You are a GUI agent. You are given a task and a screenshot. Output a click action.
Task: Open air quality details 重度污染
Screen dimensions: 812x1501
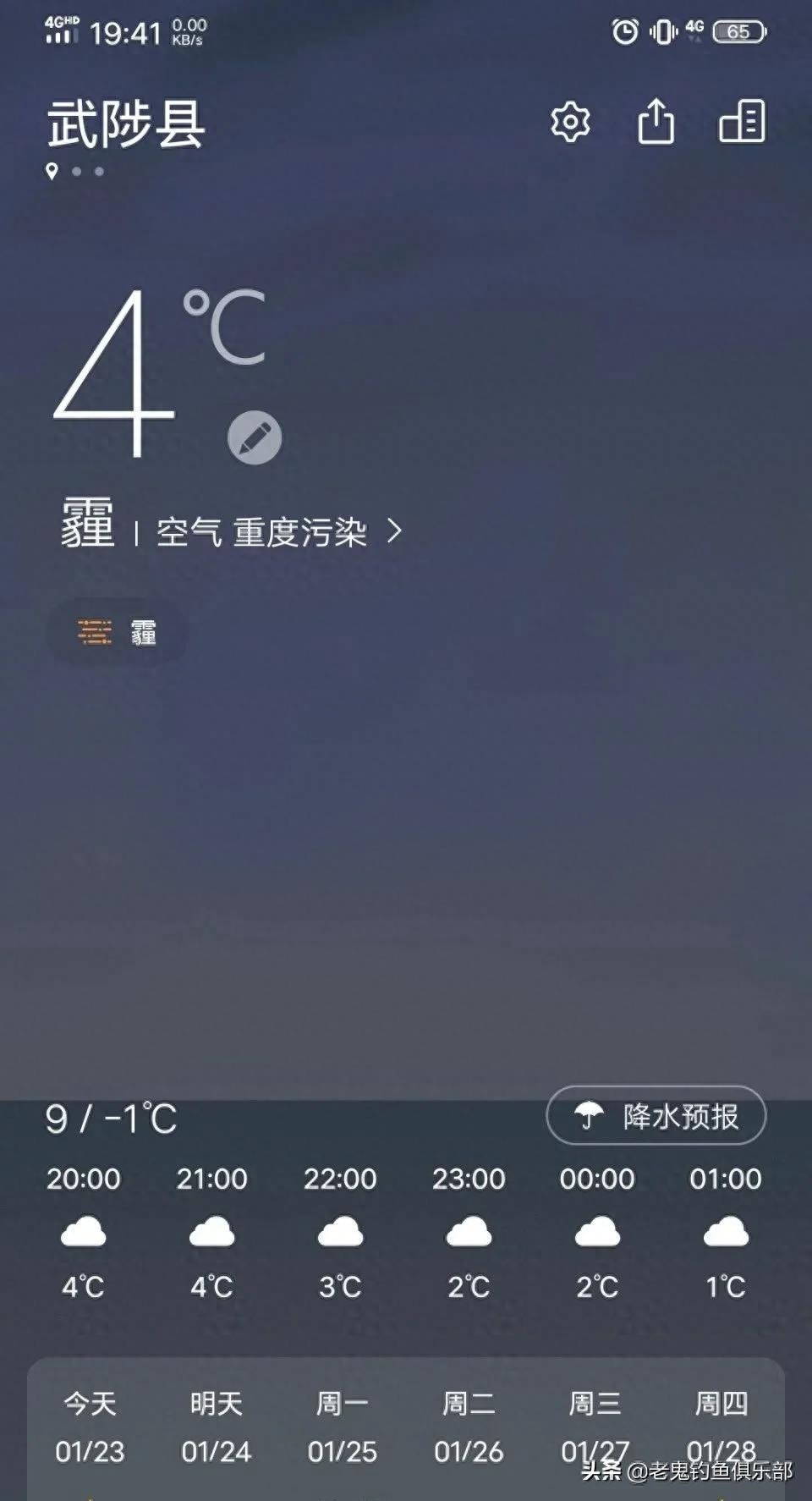[x=279, y=532]
